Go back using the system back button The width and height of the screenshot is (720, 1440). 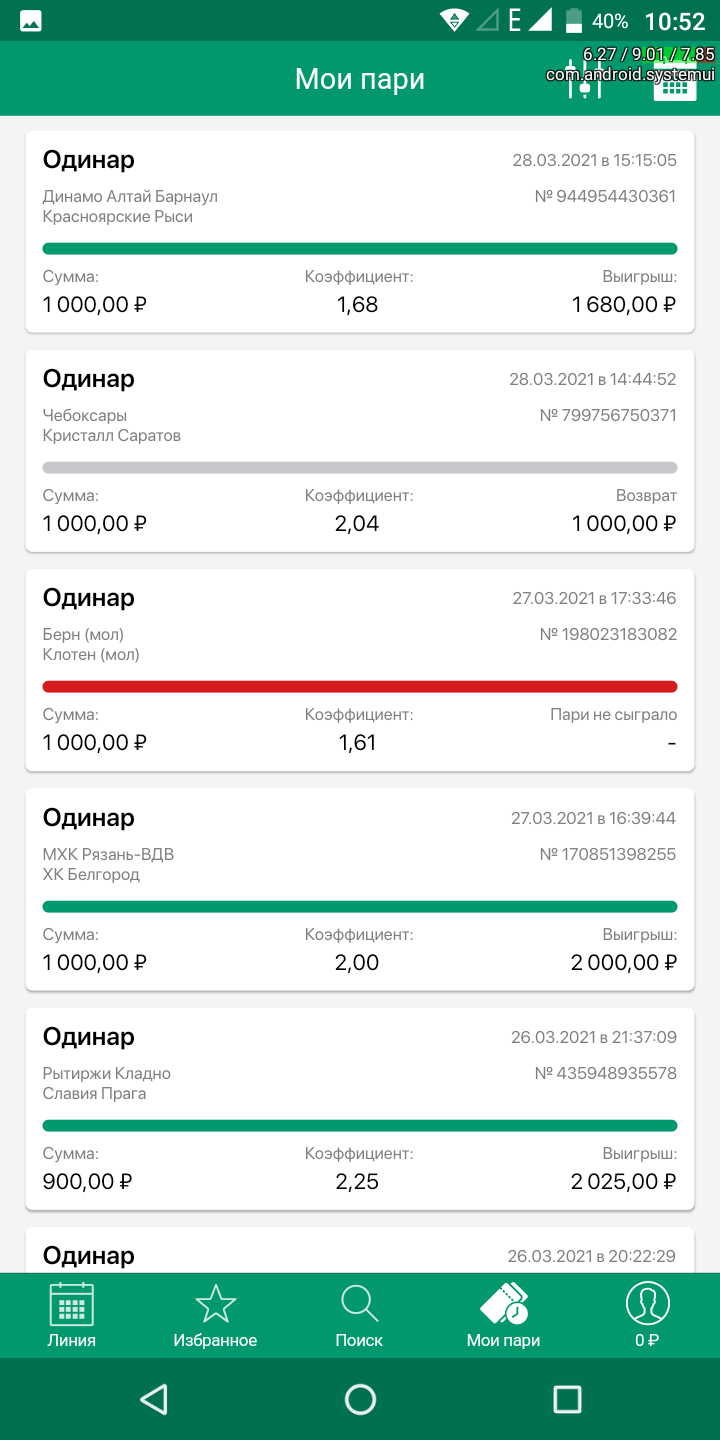153,1399
